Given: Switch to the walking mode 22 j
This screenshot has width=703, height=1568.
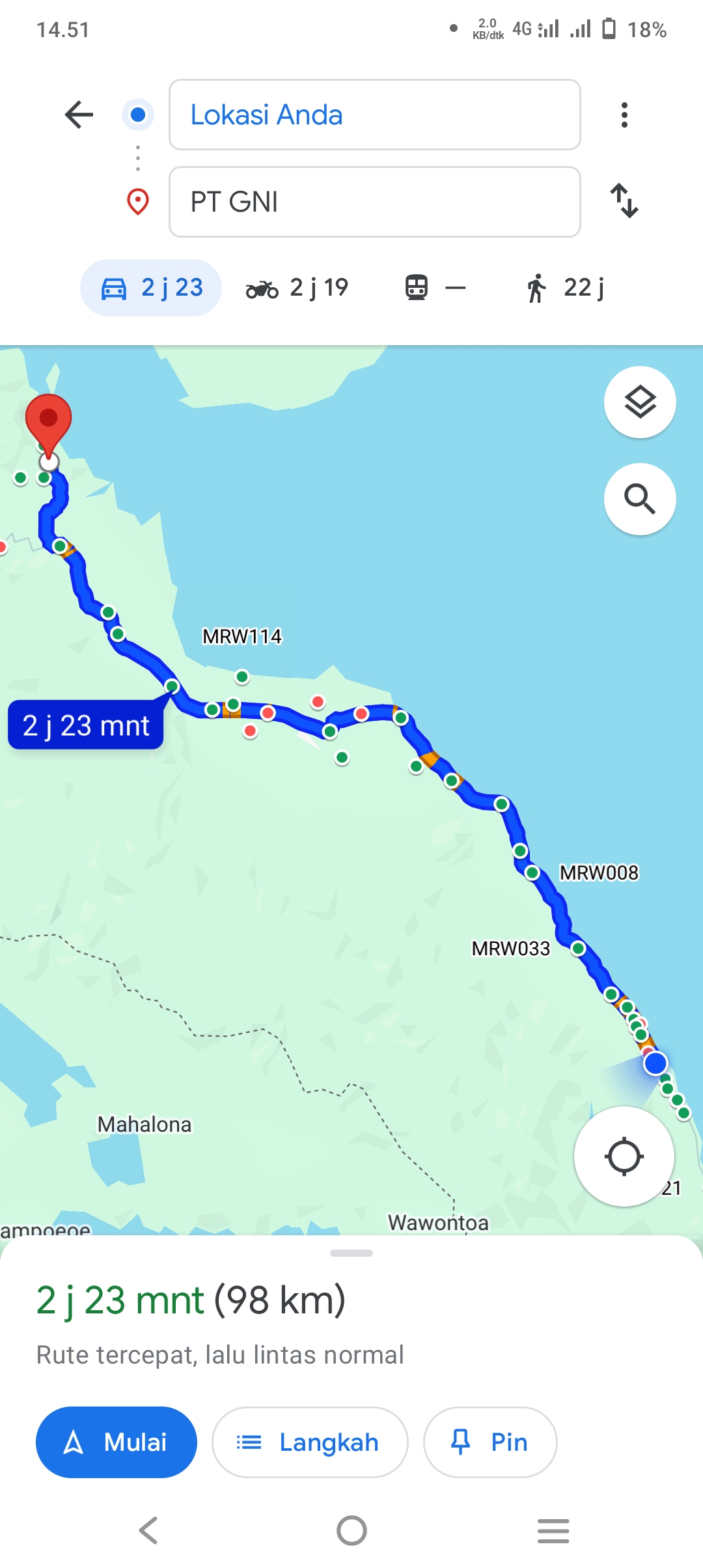Looking at the screenshot, I should tap(565, 288).
